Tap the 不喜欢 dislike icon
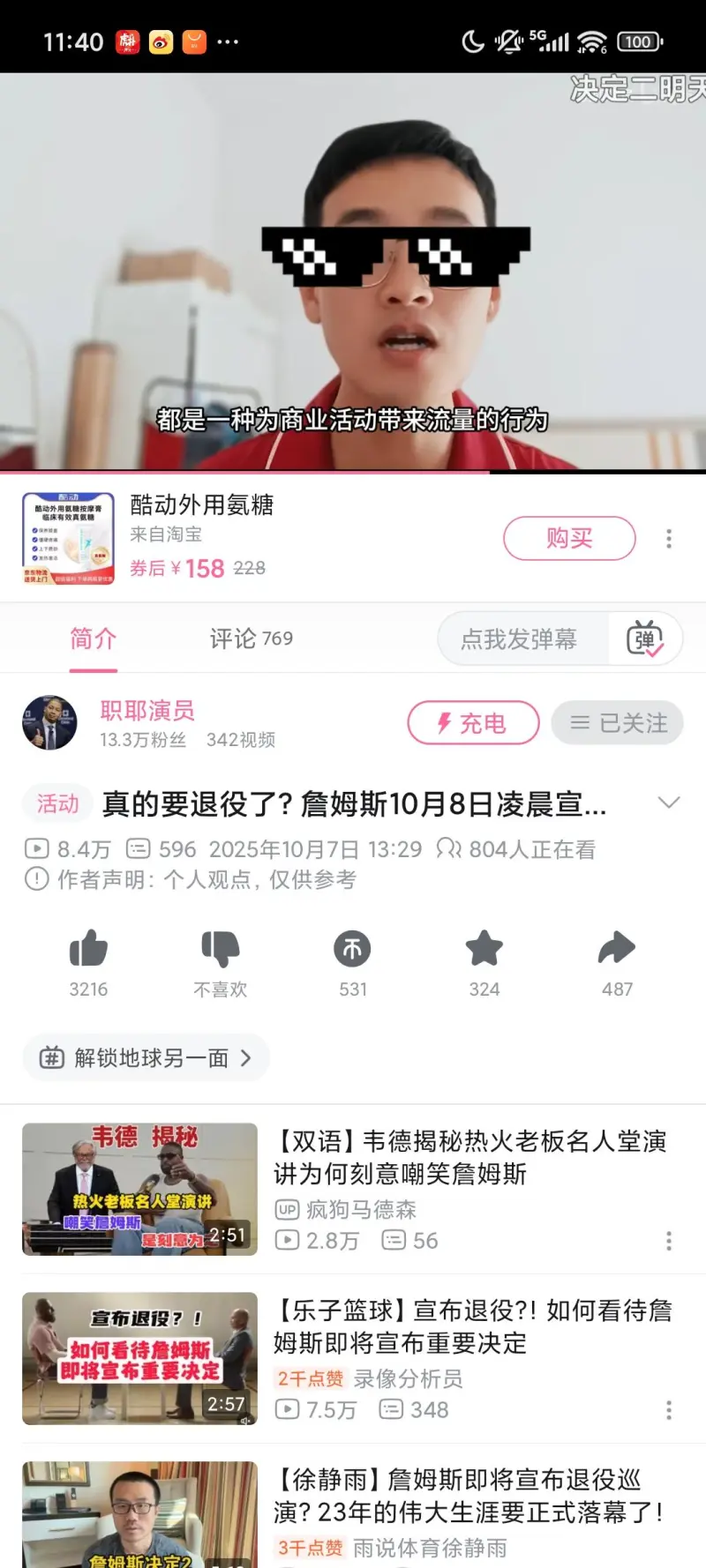This screenshot has width=706, height=1568. point(221,950)
